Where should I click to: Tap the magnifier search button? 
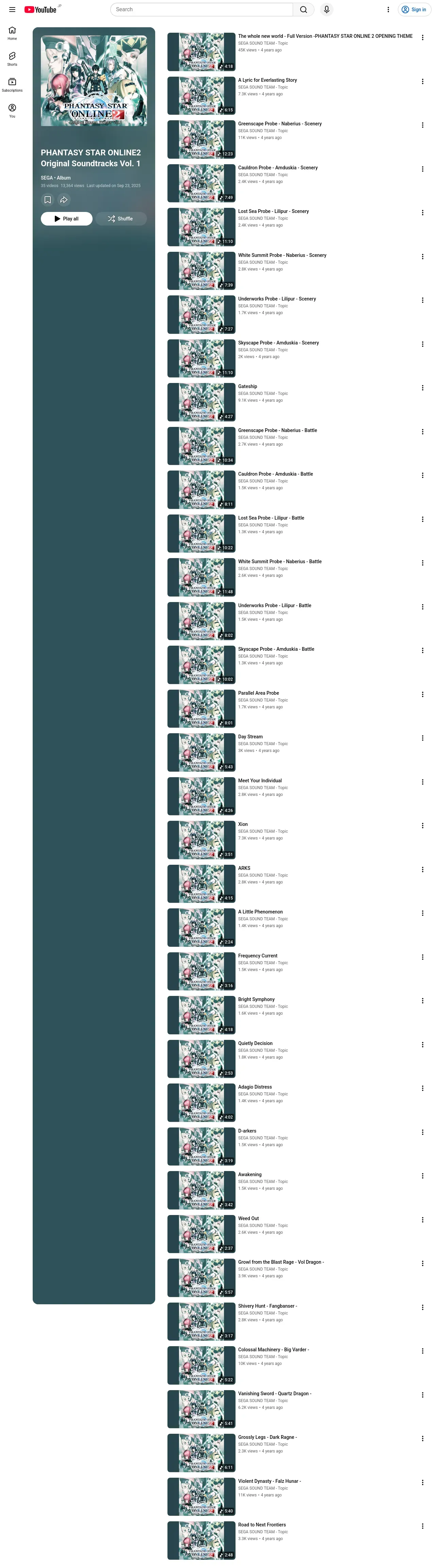coord(303,10)
